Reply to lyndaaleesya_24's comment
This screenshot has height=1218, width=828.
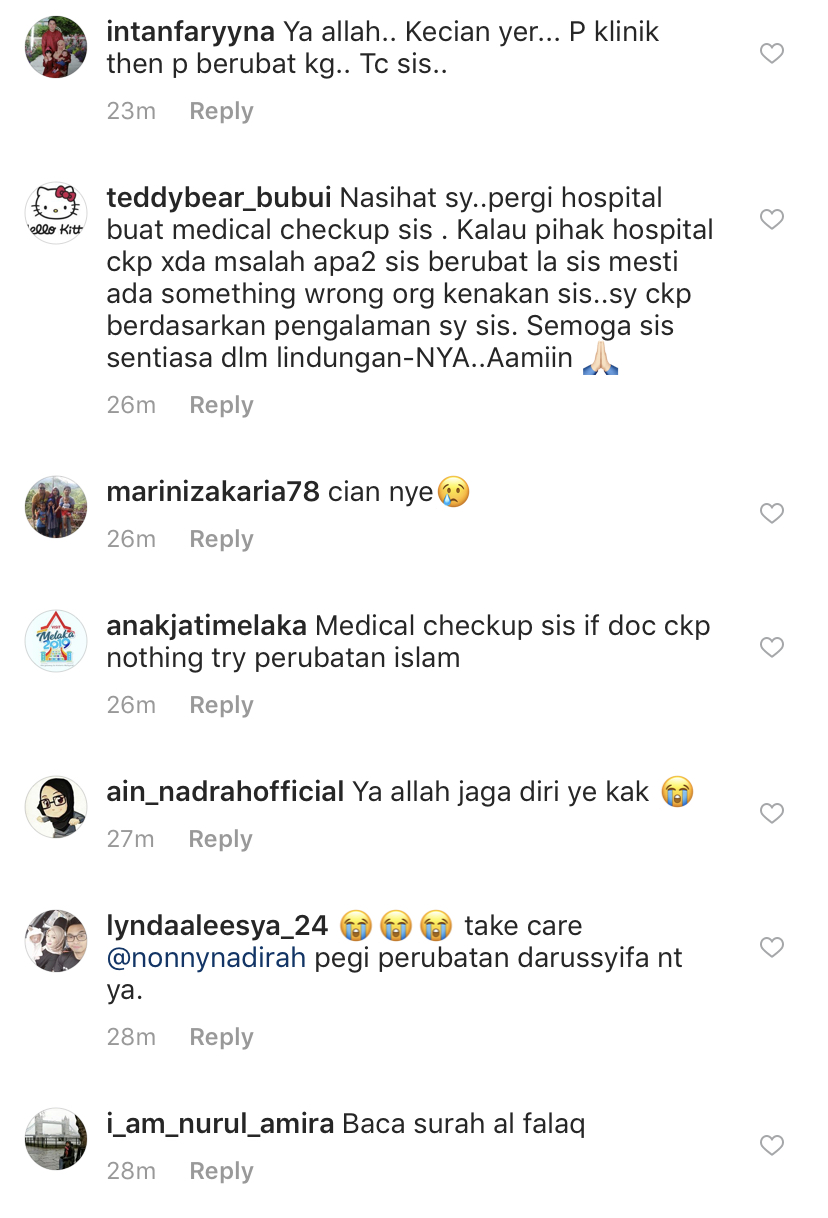(221, 1037)
